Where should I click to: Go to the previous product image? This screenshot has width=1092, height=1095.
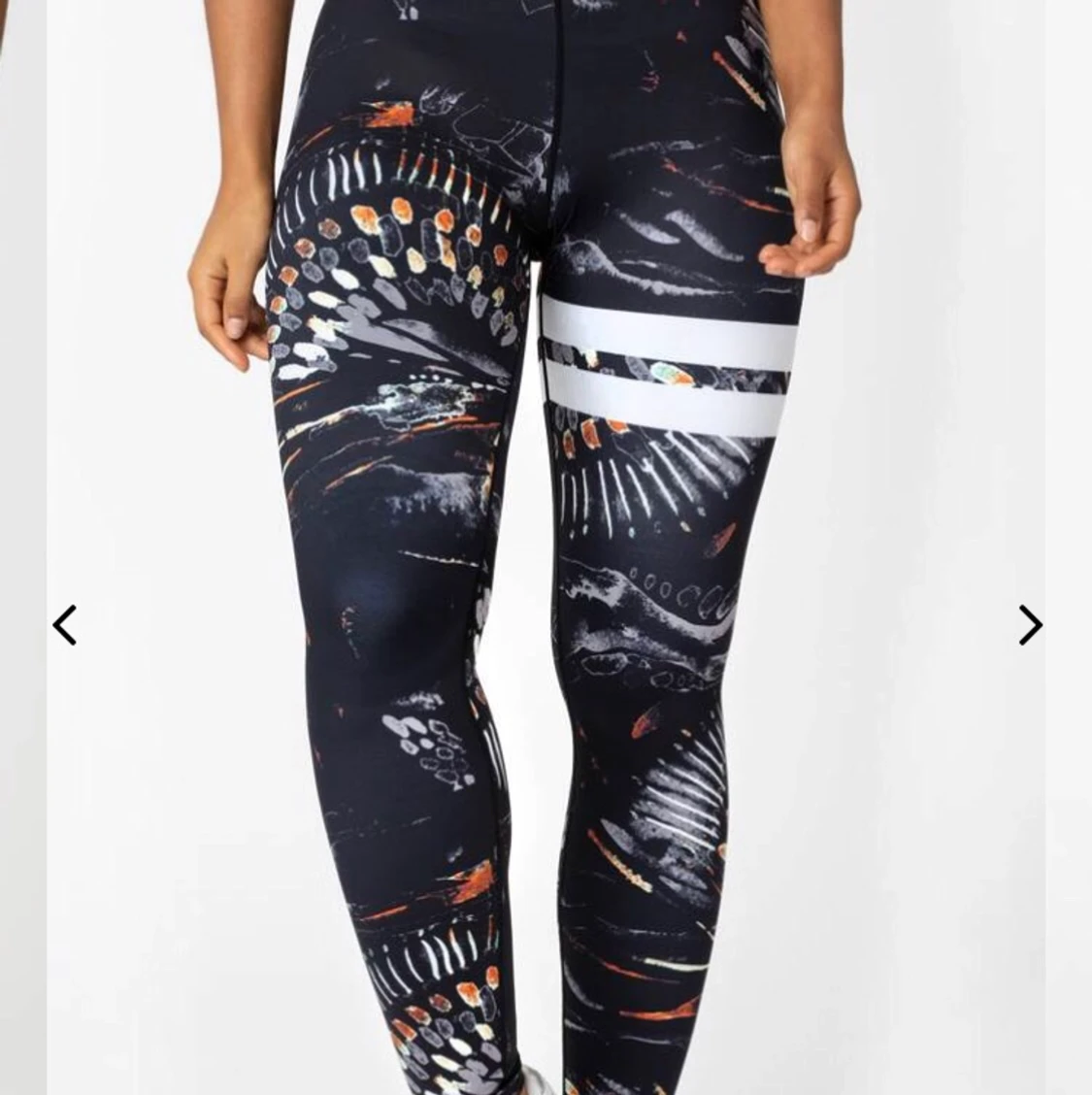(64, 625)
